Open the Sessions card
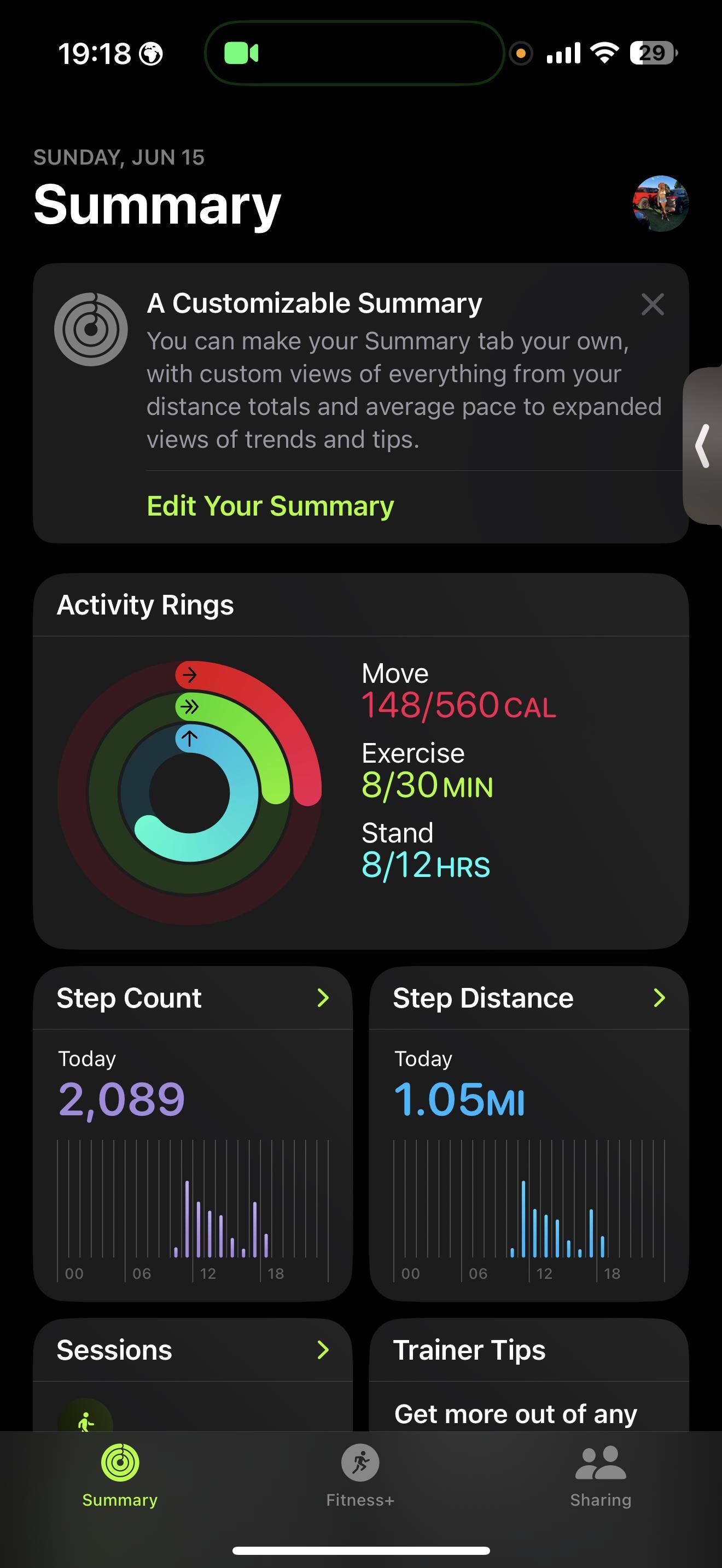722x1568 pixels. [193, 1350]
